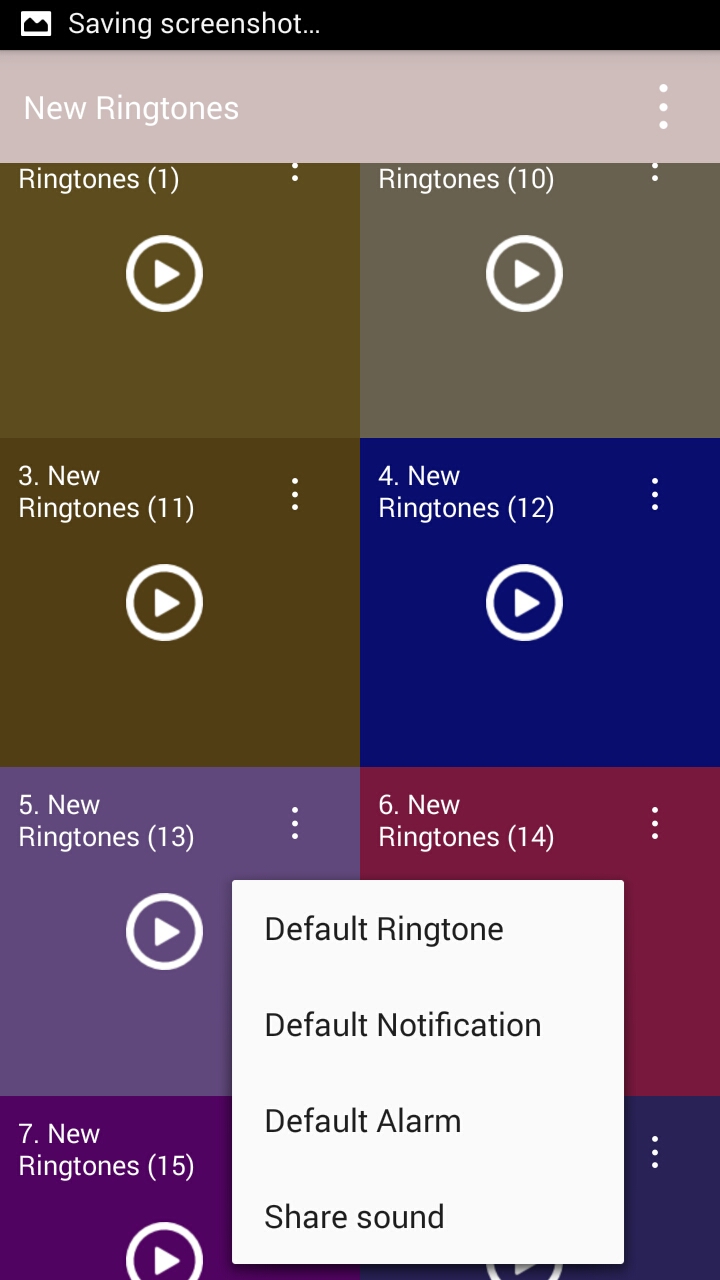
Task: Open options for 6. New Ringtones (14)
Action: pyautogui.click(x=654, y=822)
